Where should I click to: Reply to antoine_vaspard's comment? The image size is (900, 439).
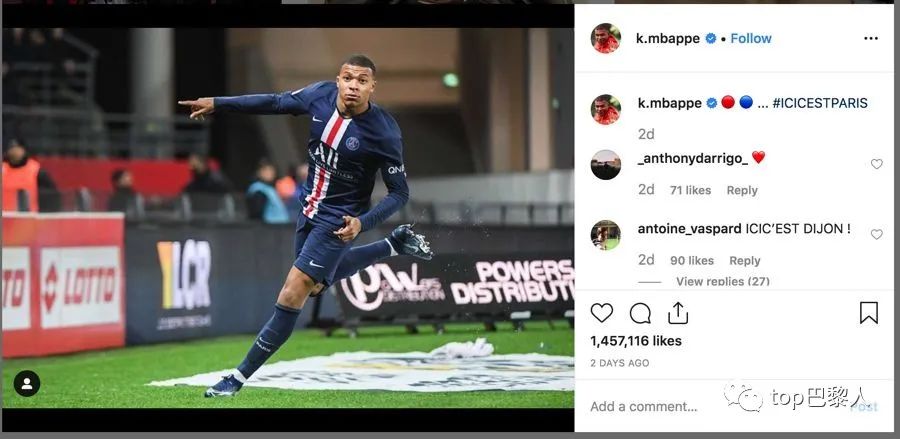(x=745, y=260)
